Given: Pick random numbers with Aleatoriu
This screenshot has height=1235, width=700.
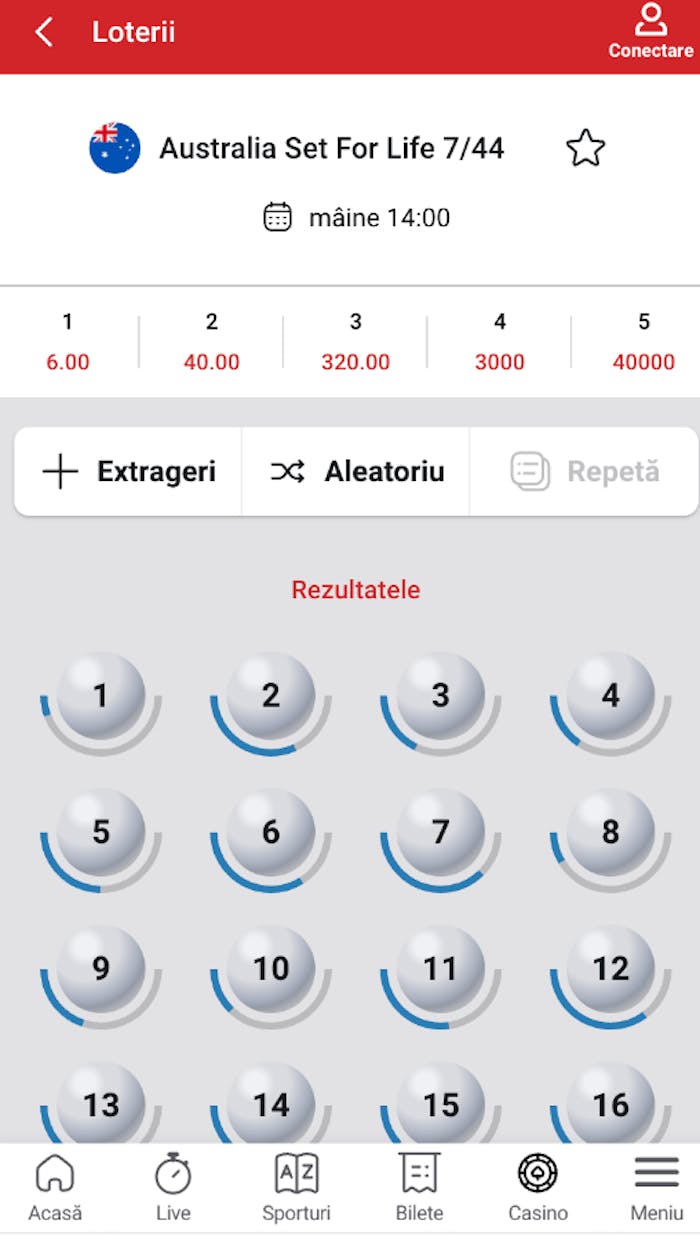Looking at the screenshot, I should pos(356,472).
